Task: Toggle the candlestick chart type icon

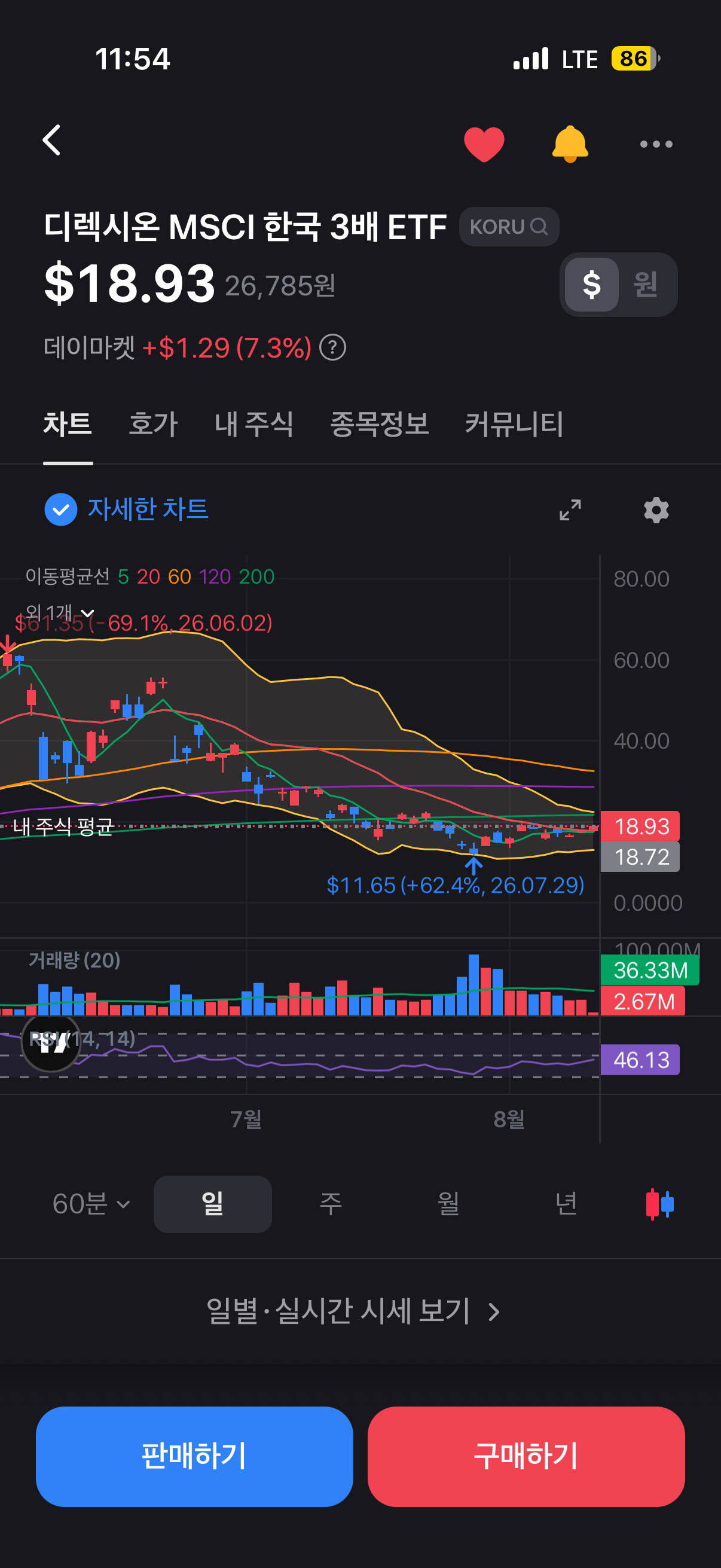Action: 659,1203
